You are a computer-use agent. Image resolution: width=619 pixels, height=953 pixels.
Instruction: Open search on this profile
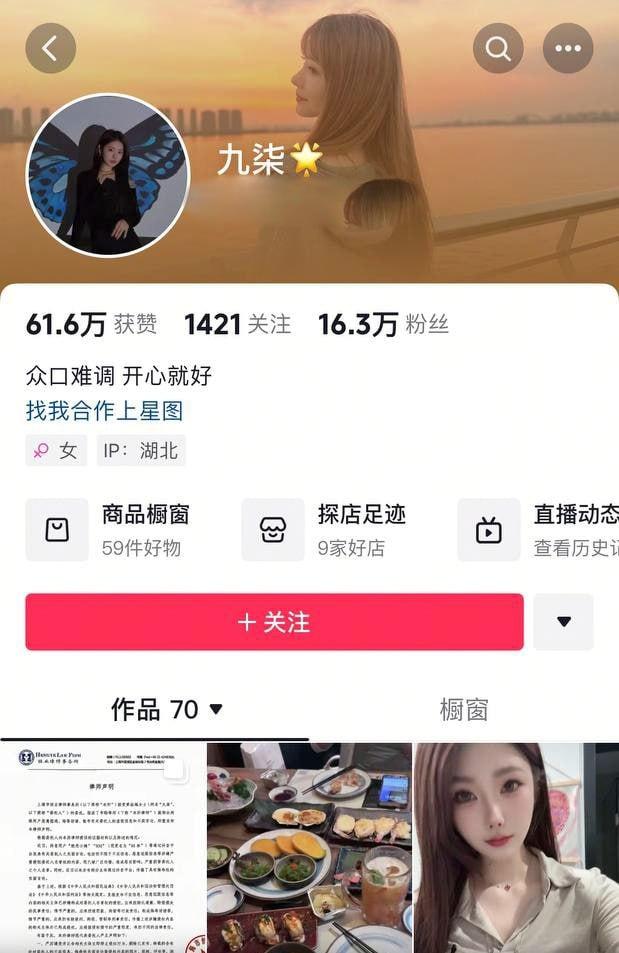tap(498, 48)
